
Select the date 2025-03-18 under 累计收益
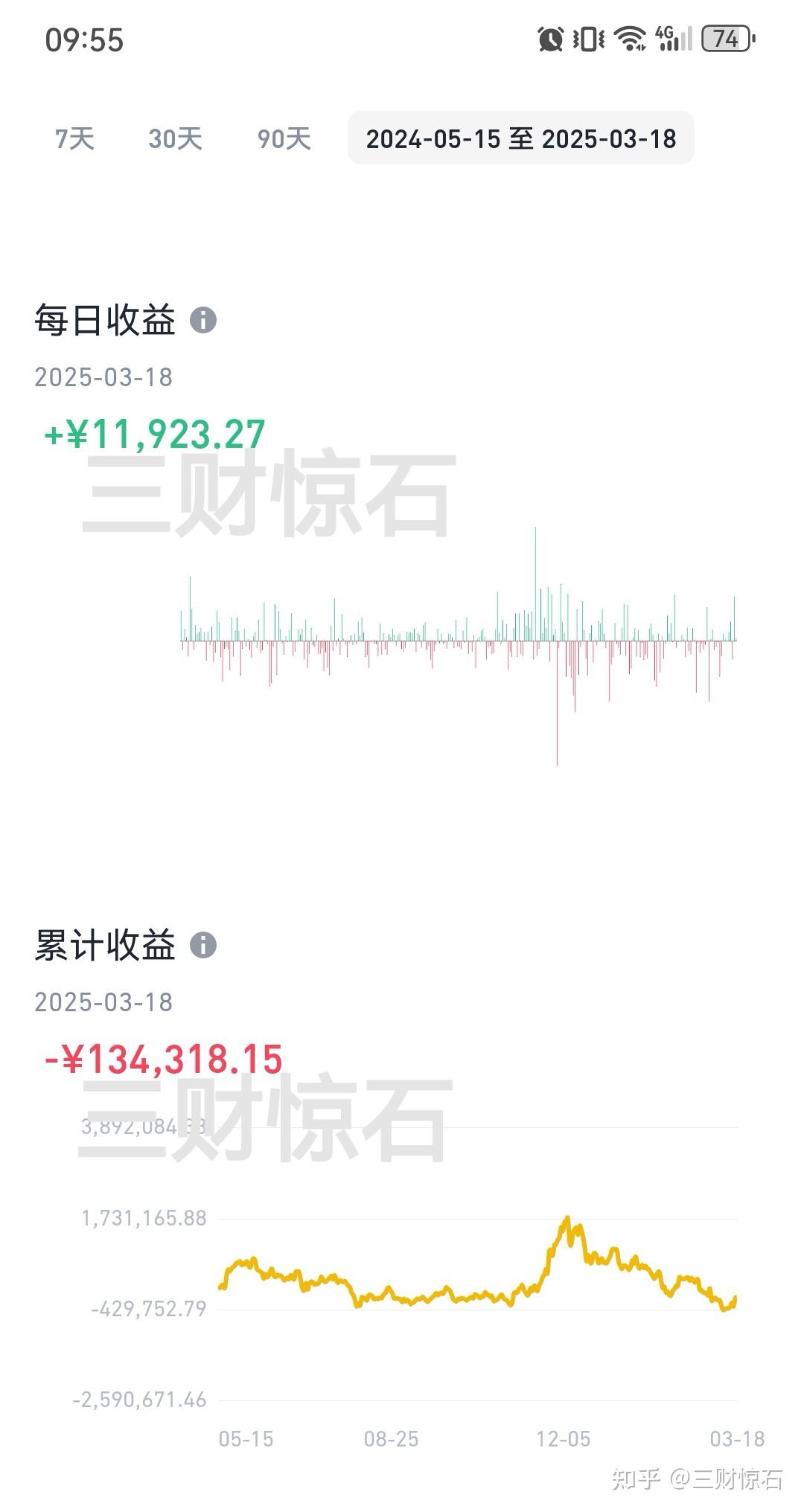104,1002
